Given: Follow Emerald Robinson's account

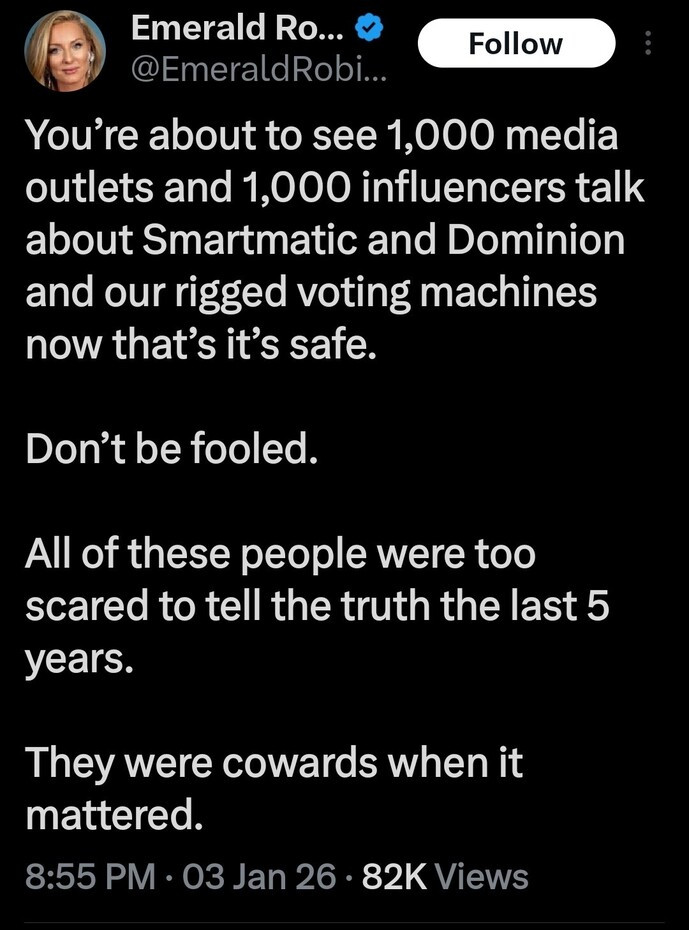Looking at the screenshot, I should point(515,44).
